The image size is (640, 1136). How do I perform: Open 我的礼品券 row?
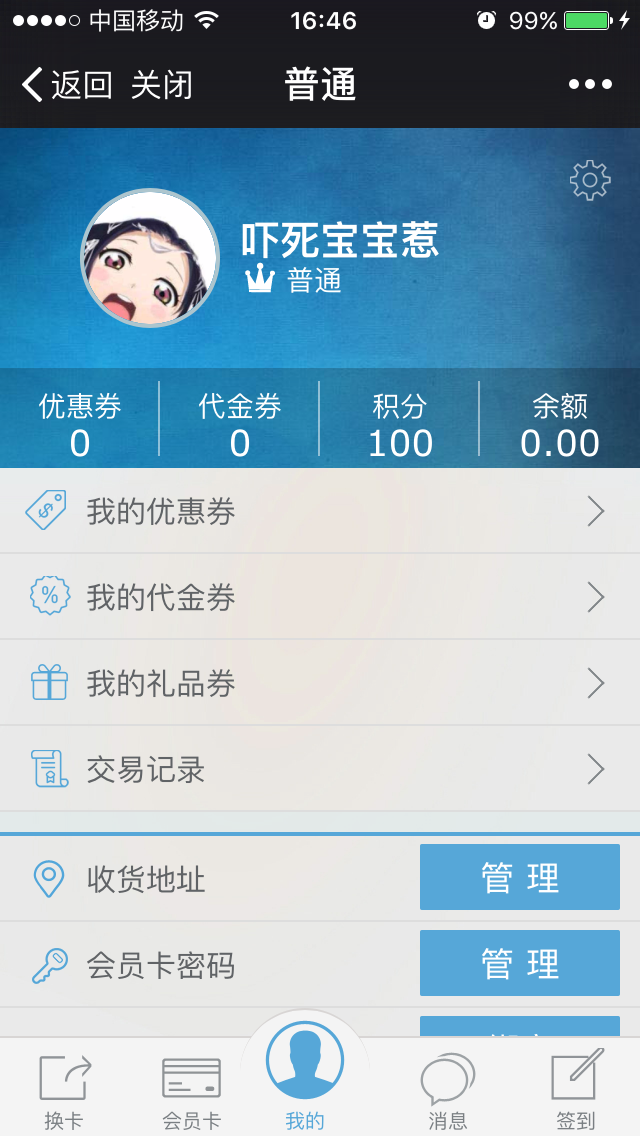click(320, 684)
